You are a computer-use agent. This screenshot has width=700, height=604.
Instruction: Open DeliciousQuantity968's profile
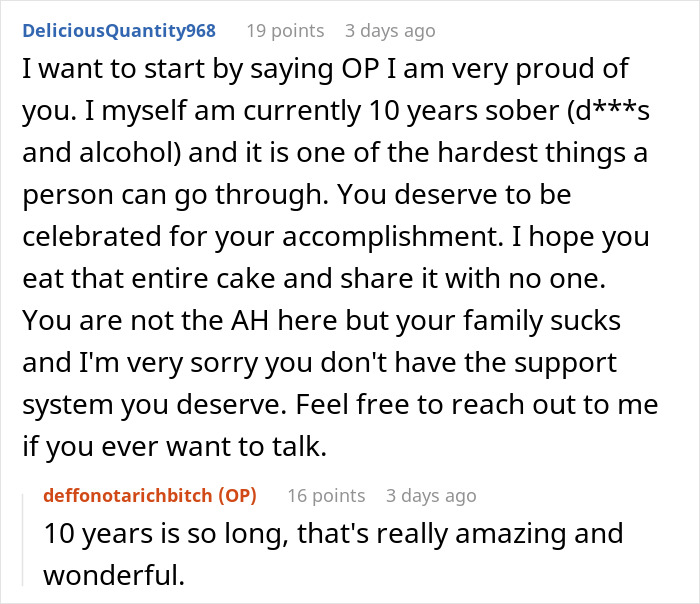119,31
